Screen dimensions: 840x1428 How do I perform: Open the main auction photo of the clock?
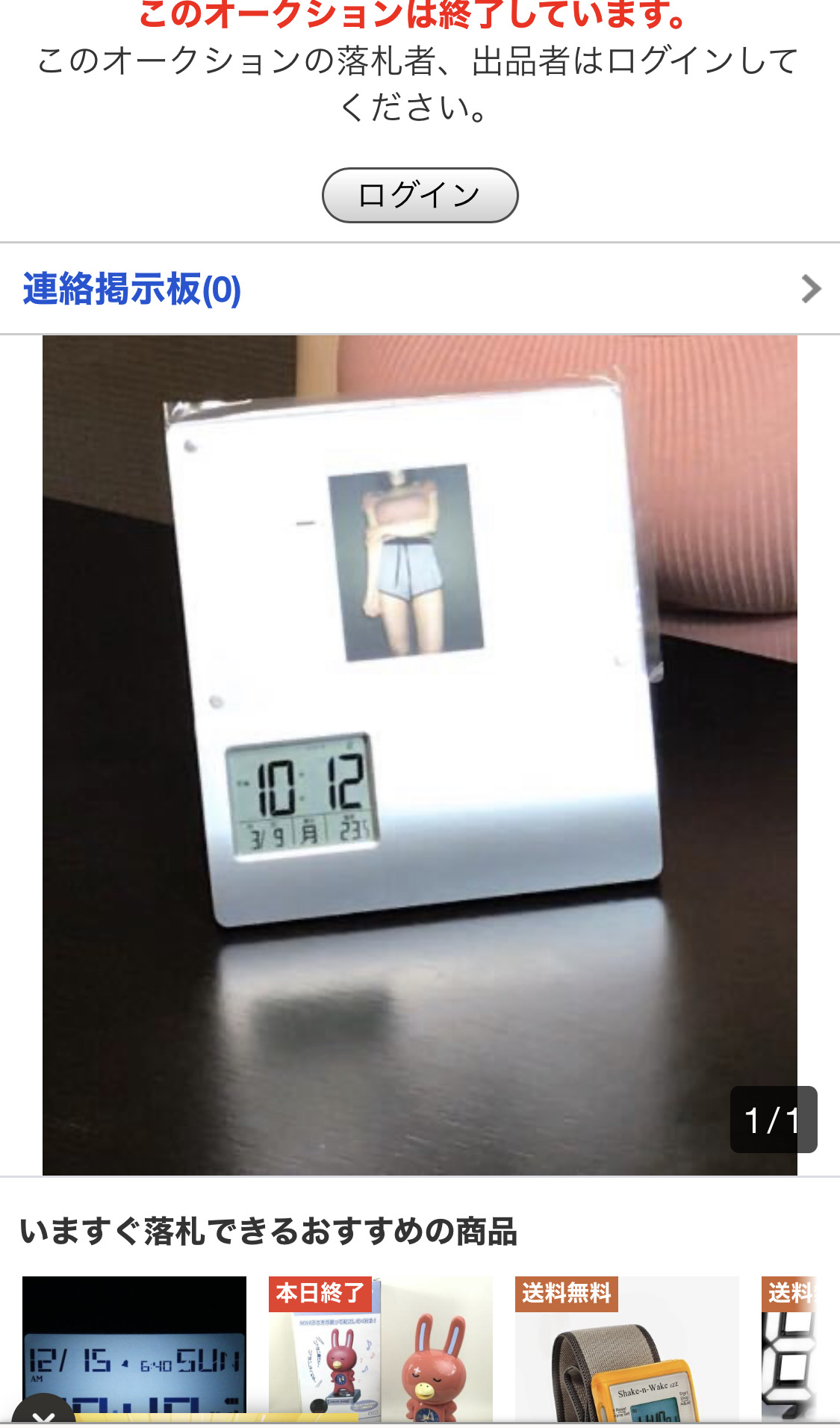click(420, 755)
